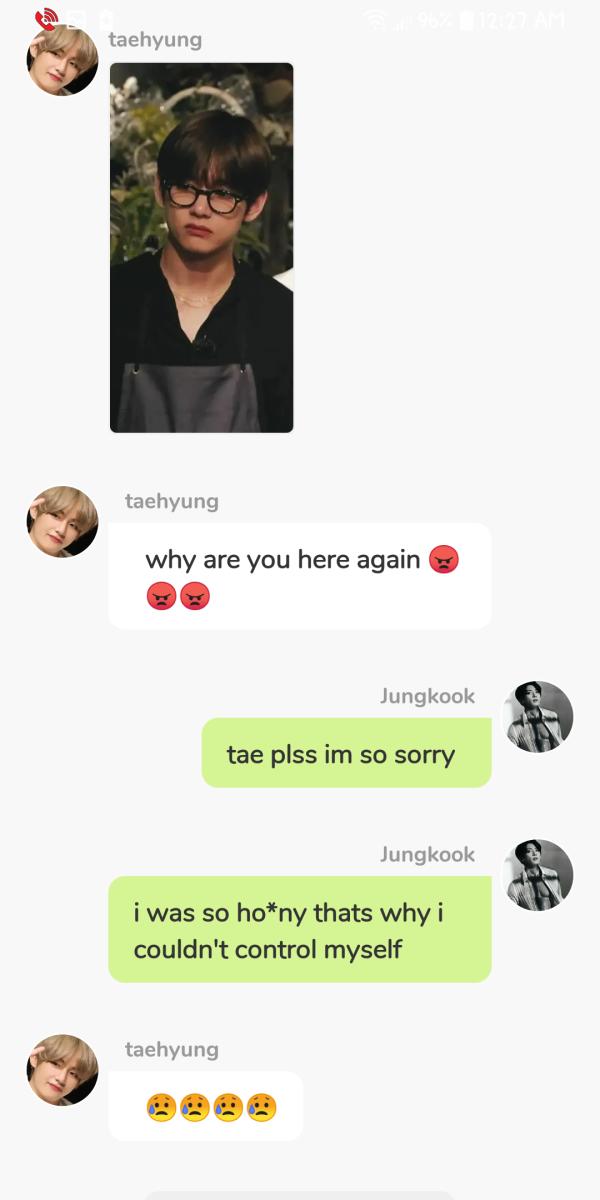The image size is (600, 1200).
Task: Open the photo sent by taehyung
Action: pyautogui.click(x=201, y=247)
